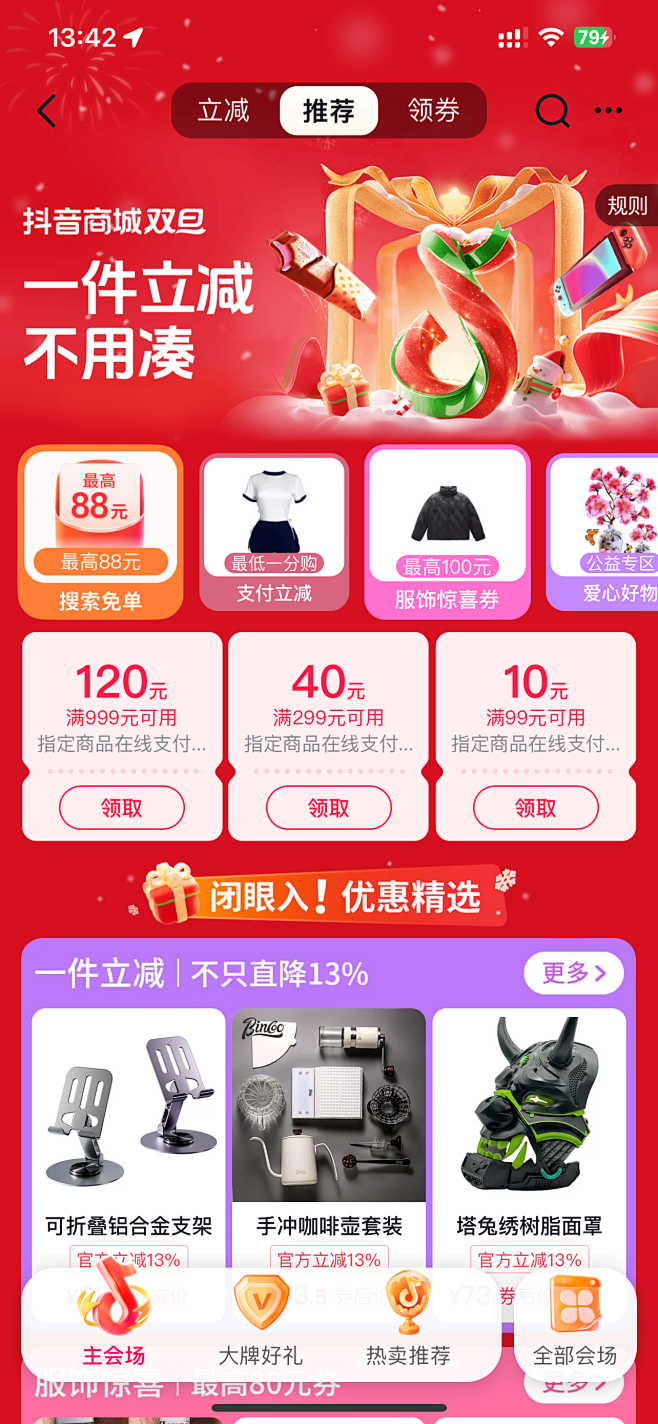Open the three-dot overflow menu
Viewport: 658px width, 1424px height.
(x=608, y=110)
